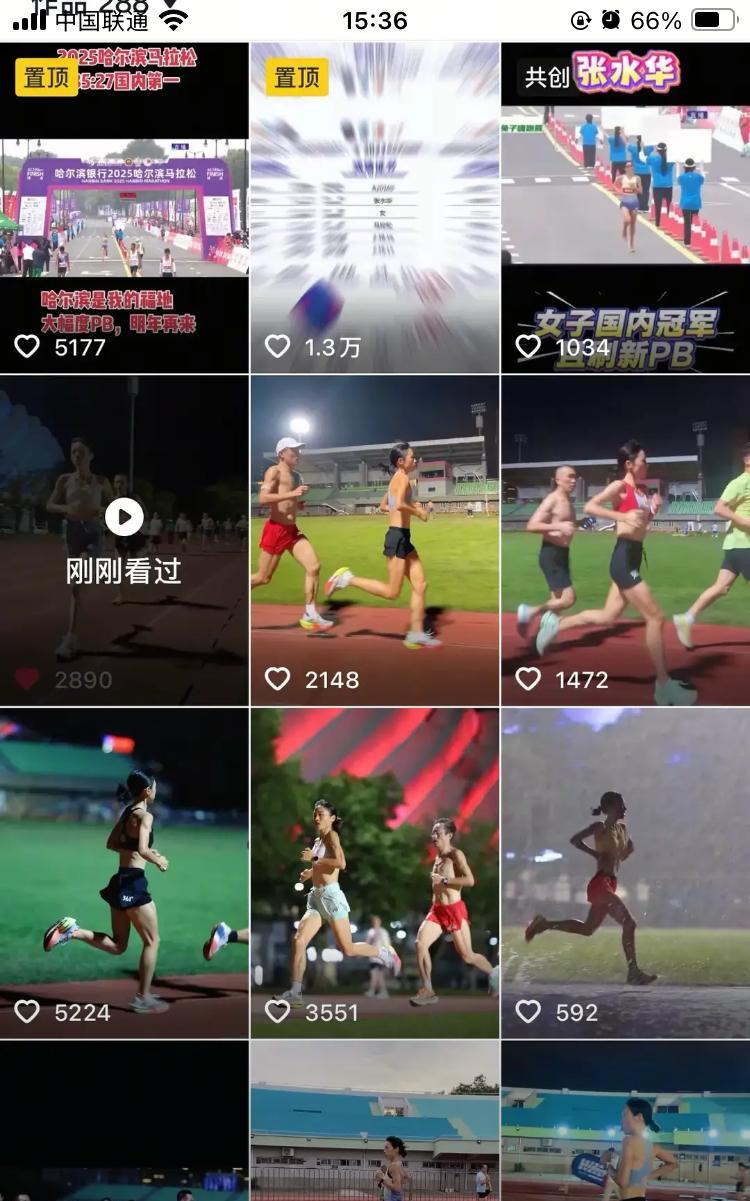Open the track running video with 2148 likes
This screenshot has height=1201, width=750.
pyautogui.click(x=375, y=541)
